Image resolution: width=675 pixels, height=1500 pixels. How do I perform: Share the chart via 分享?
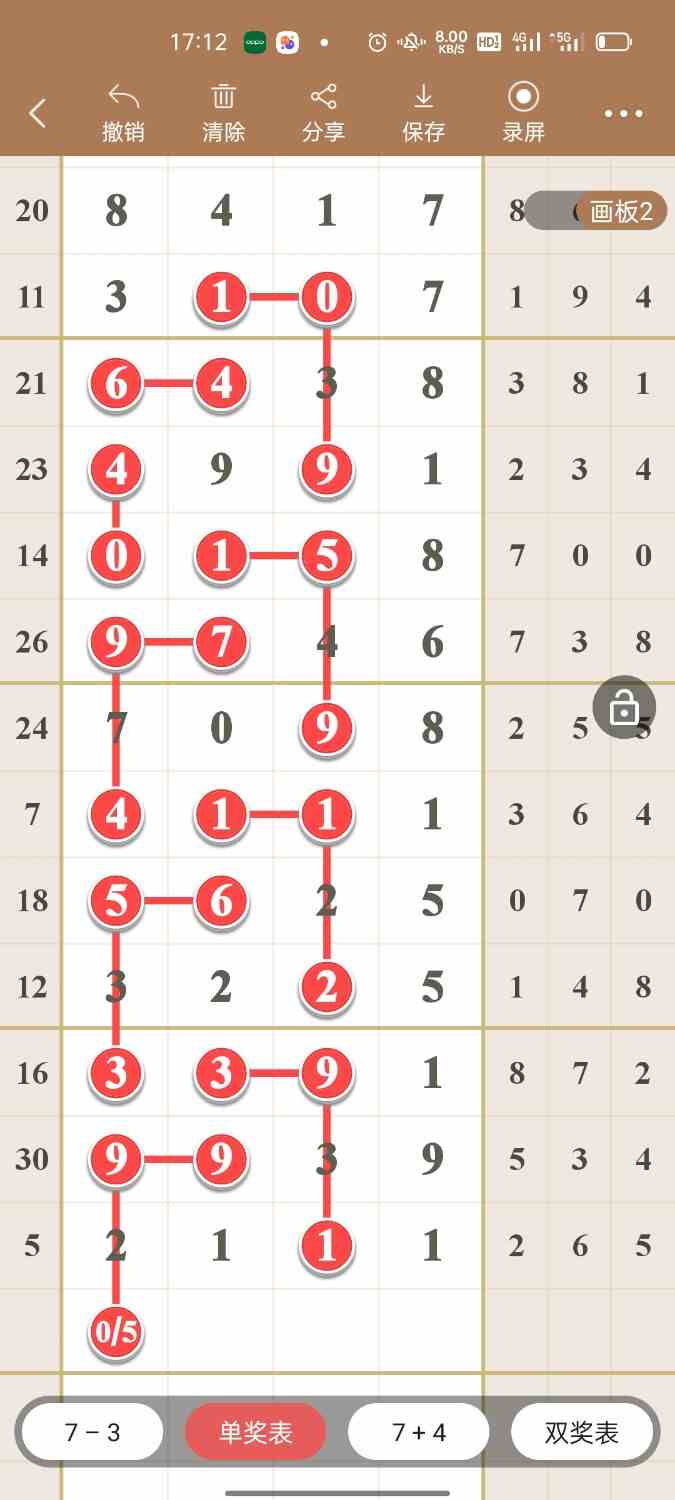point(323,113)
